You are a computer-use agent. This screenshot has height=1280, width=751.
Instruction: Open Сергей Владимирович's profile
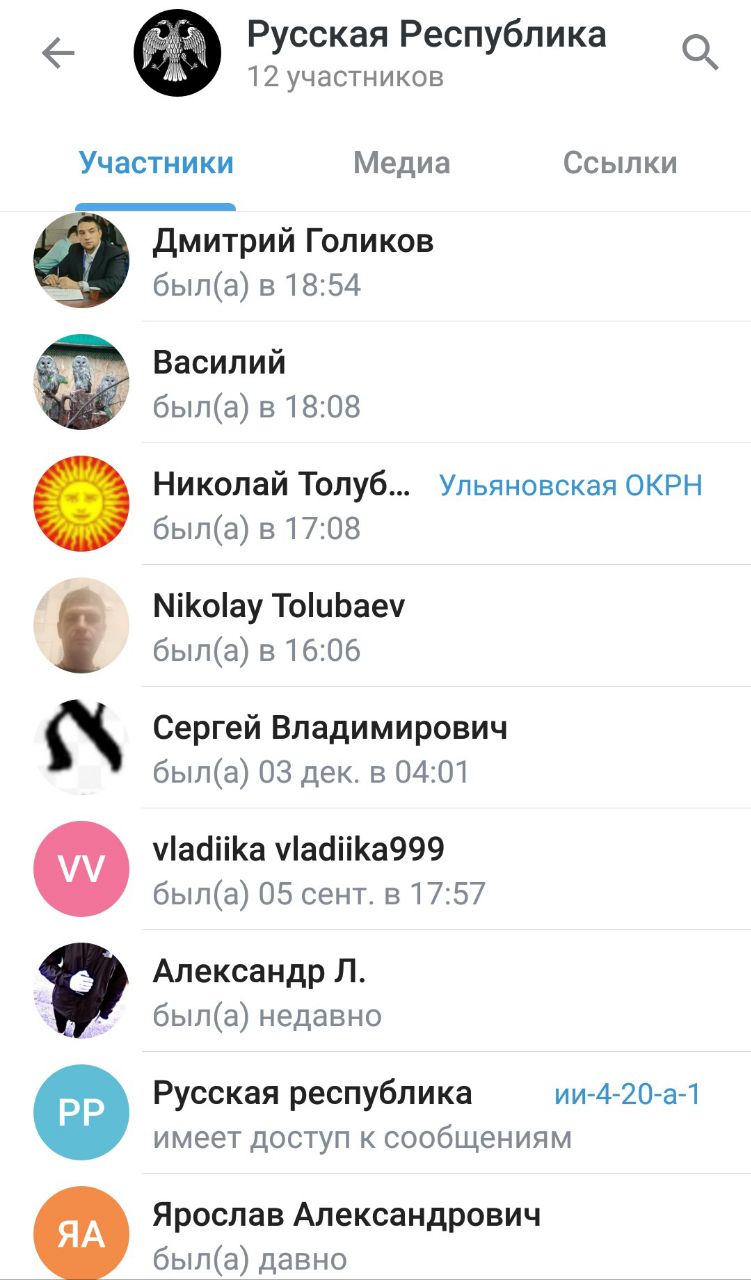[330, 749]
